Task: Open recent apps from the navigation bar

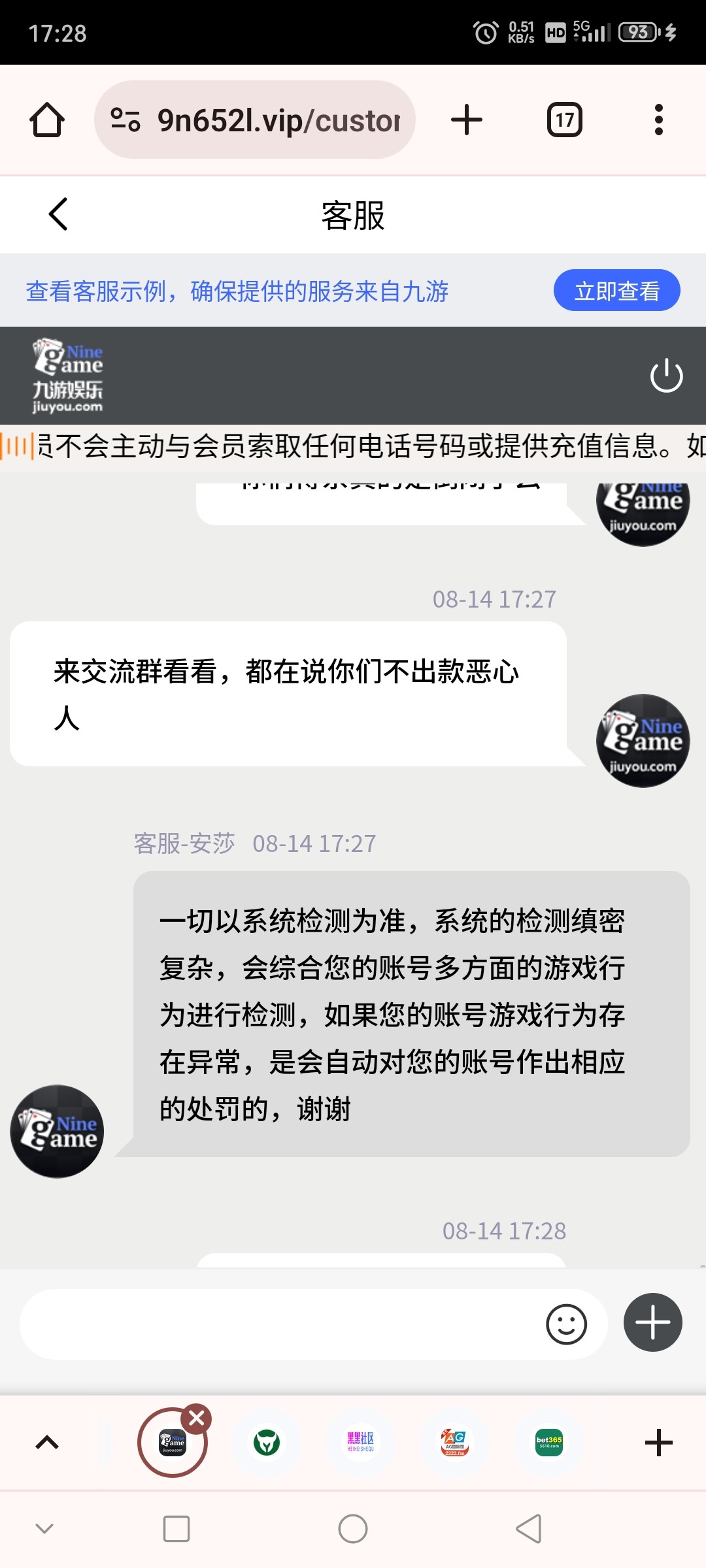Action: pos(176,1529)
